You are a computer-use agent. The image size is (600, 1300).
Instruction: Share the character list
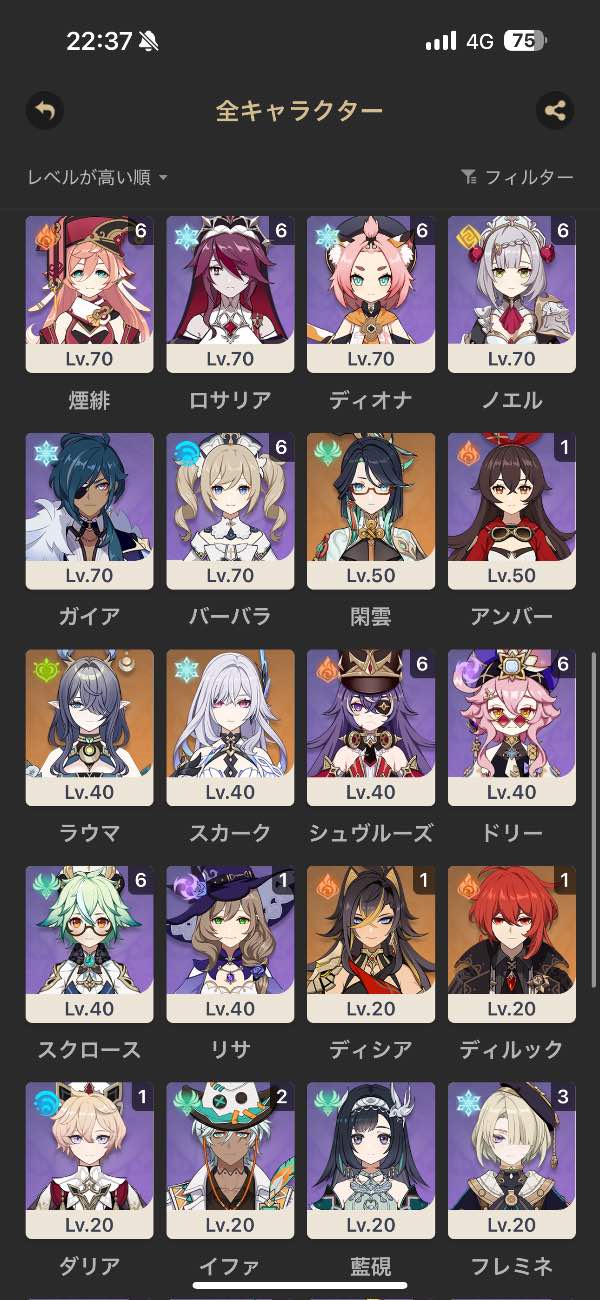click(x=554, y=110)
